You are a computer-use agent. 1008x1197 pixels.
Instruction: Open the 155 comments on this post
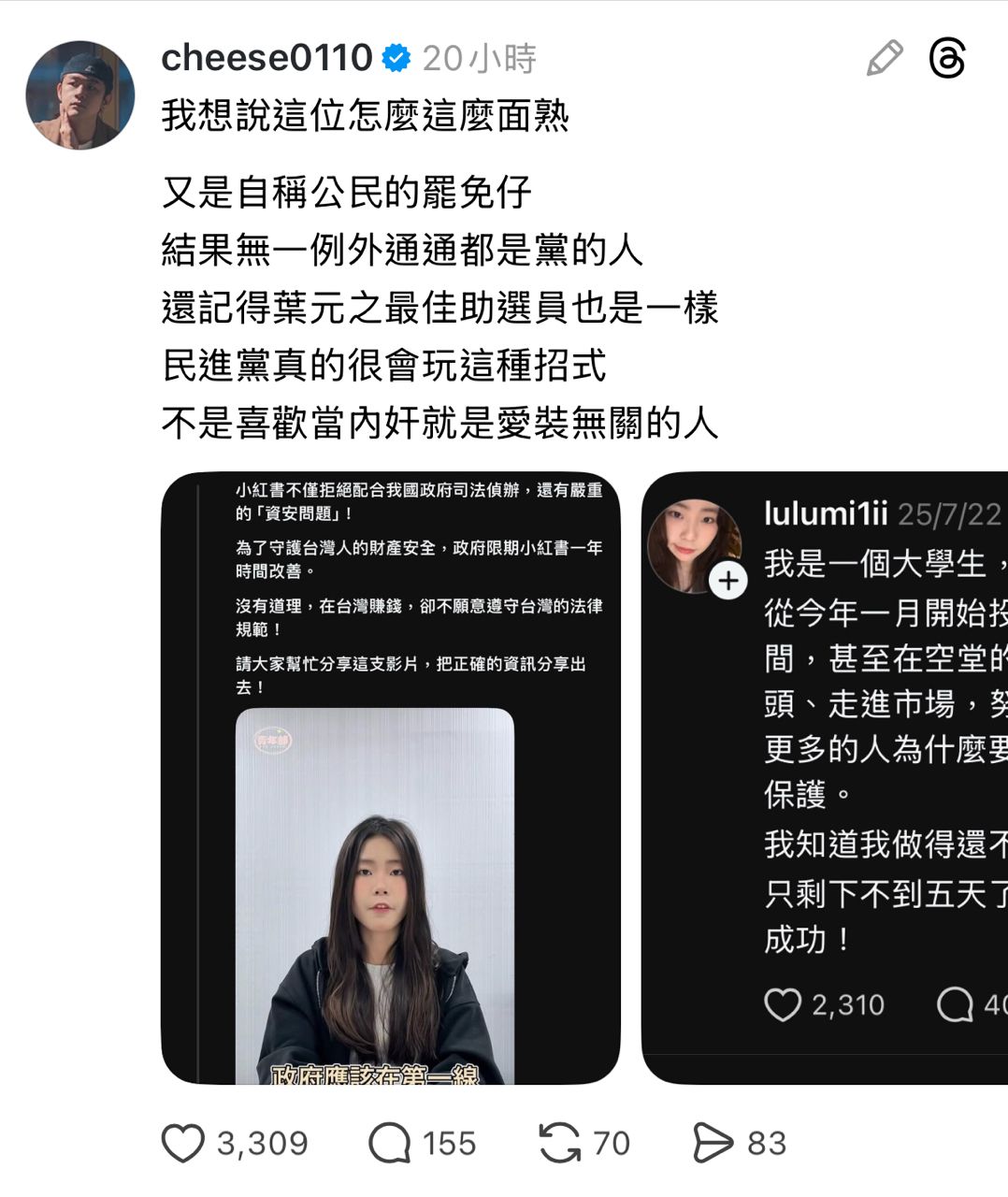(390, 1143)
